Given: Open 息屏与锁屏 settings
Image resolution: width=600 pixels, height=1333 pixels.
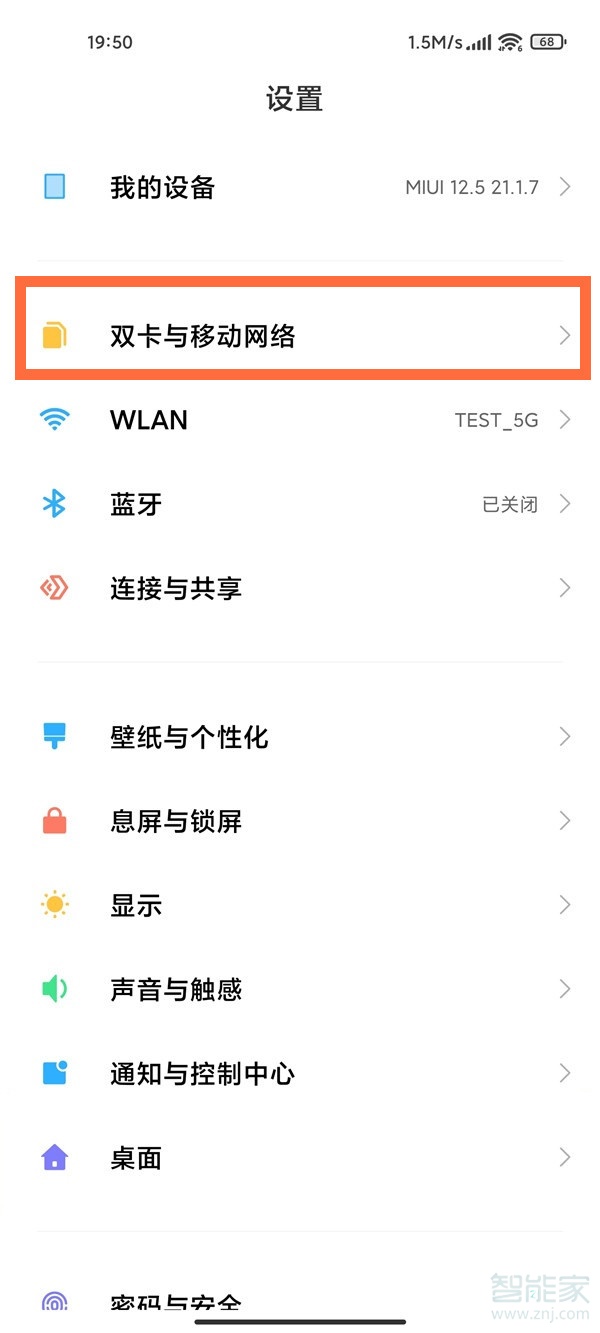Looking at the screenshot, I should (300, 821).
